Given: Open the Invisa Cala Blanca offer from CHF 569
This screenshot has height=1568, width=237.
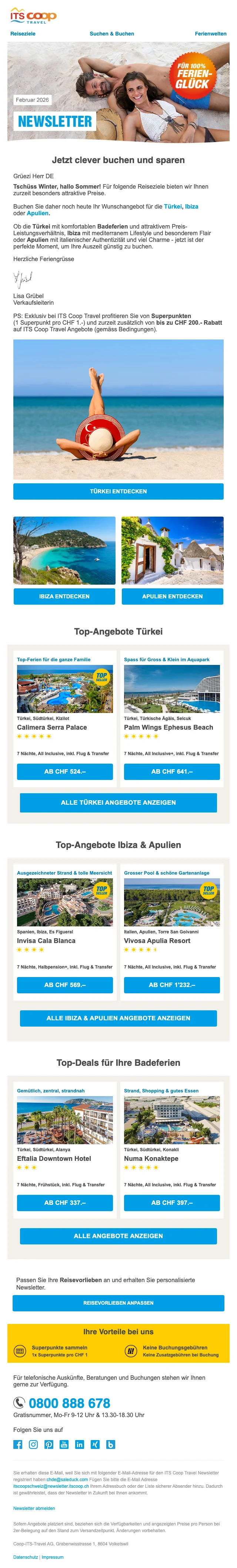Looking at the screenshot, I should pyautogui.click(x=64, y=985).
